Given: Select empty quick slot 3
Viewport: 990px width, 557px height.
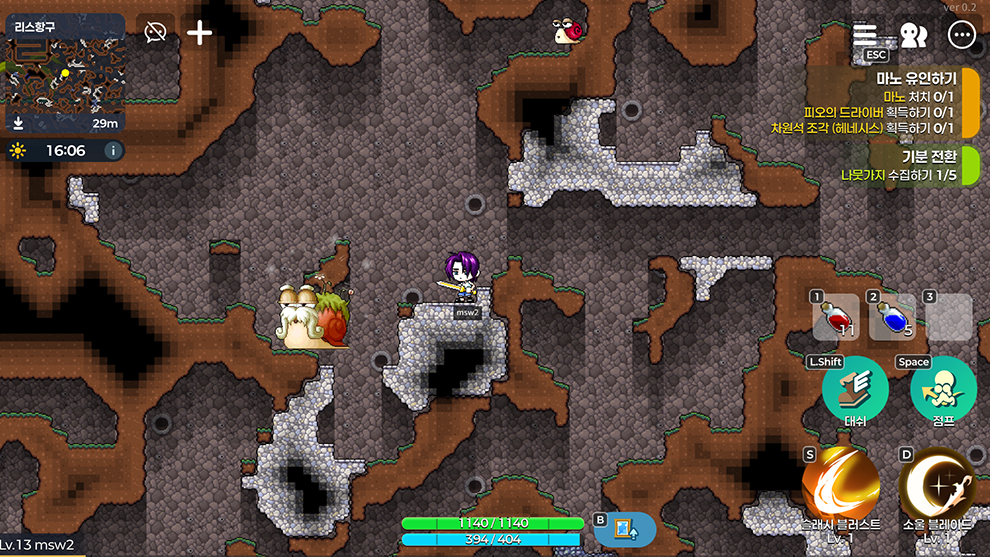Looking at the screenshot, I should coord(948,318).
